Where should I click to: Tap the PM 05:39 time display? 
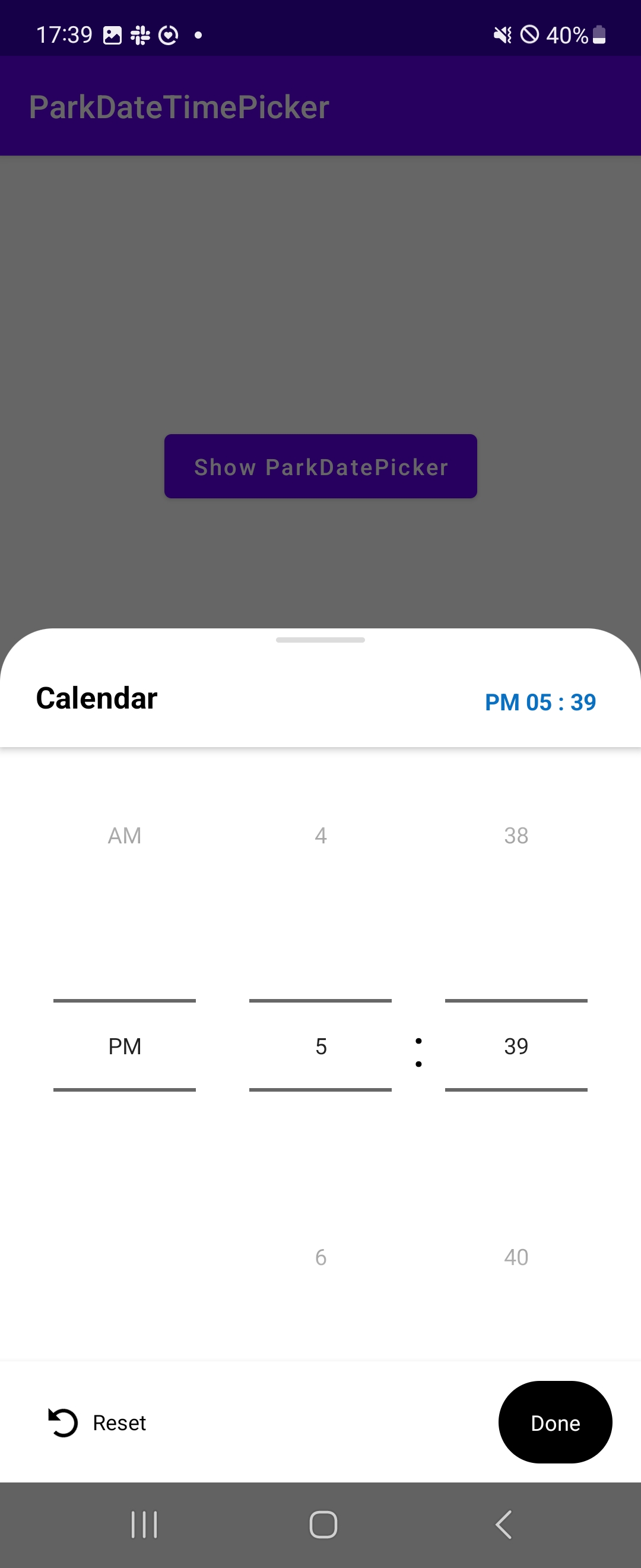tap(540, 701)
